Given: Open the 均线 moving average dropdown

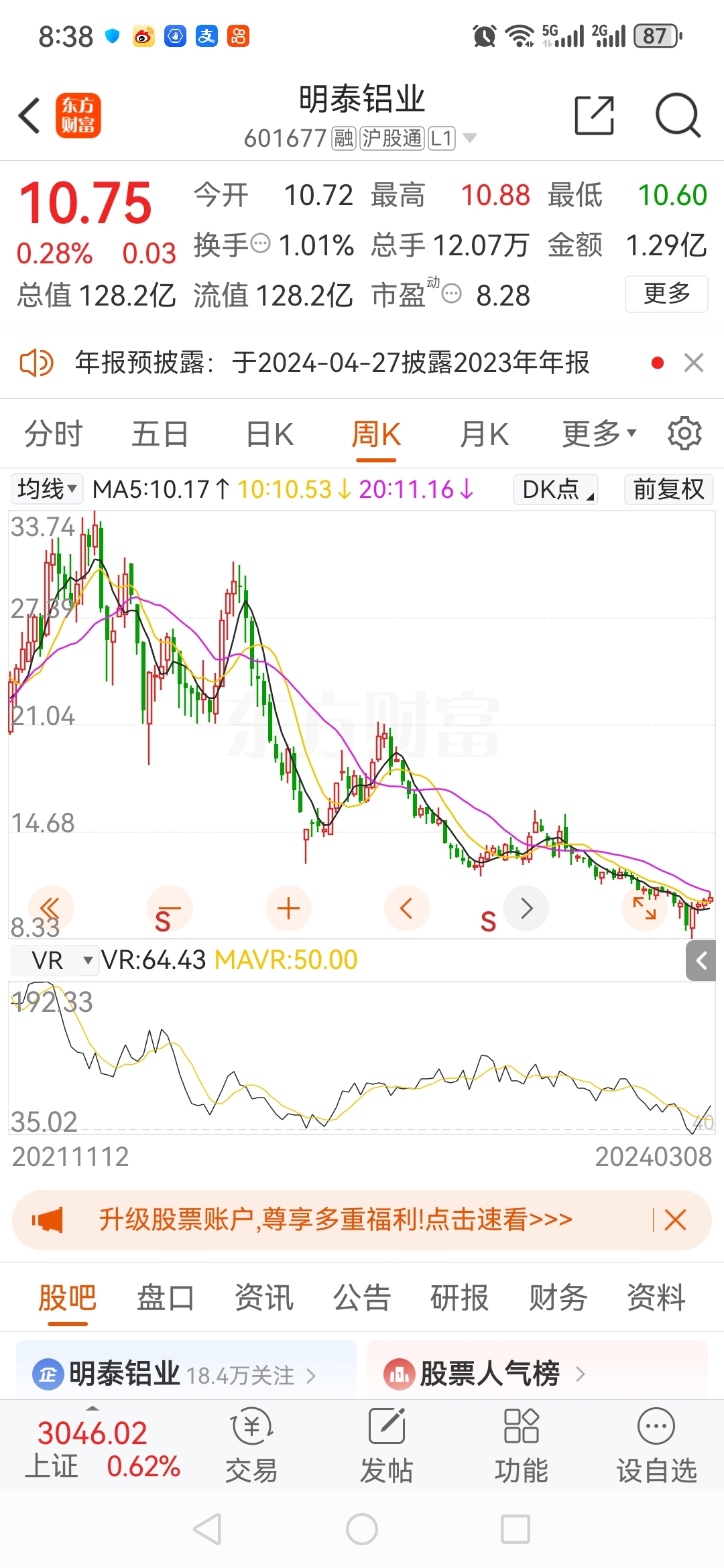Looking at the screenshot, I should click(46, 489).
